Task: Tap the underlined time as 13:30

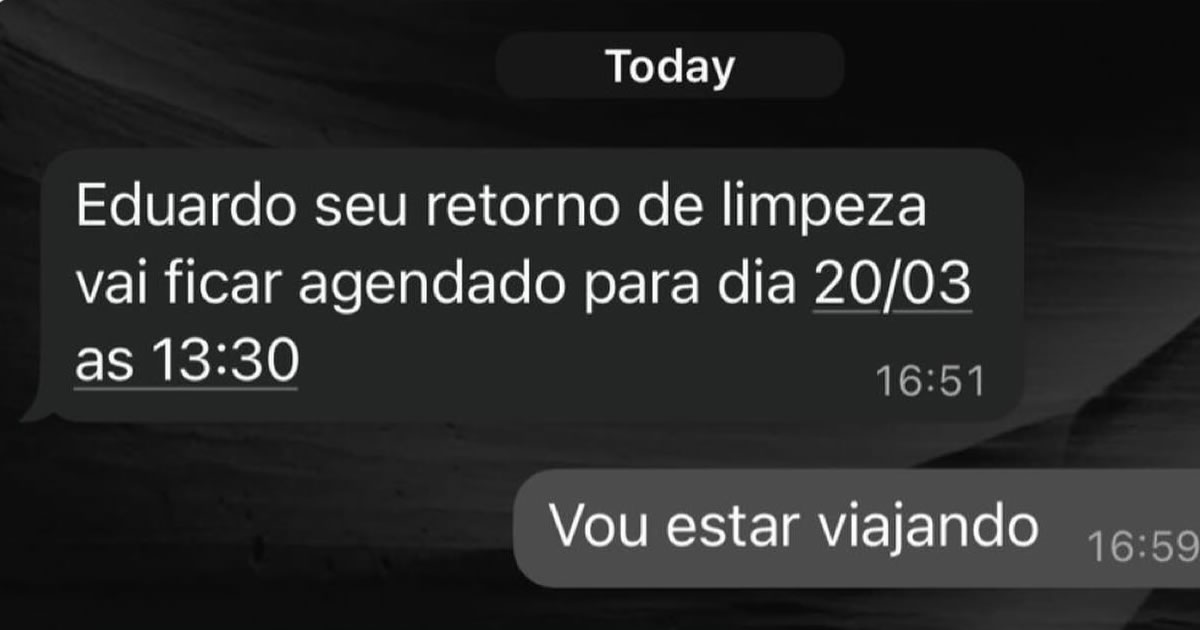Action: pos(187,361)
